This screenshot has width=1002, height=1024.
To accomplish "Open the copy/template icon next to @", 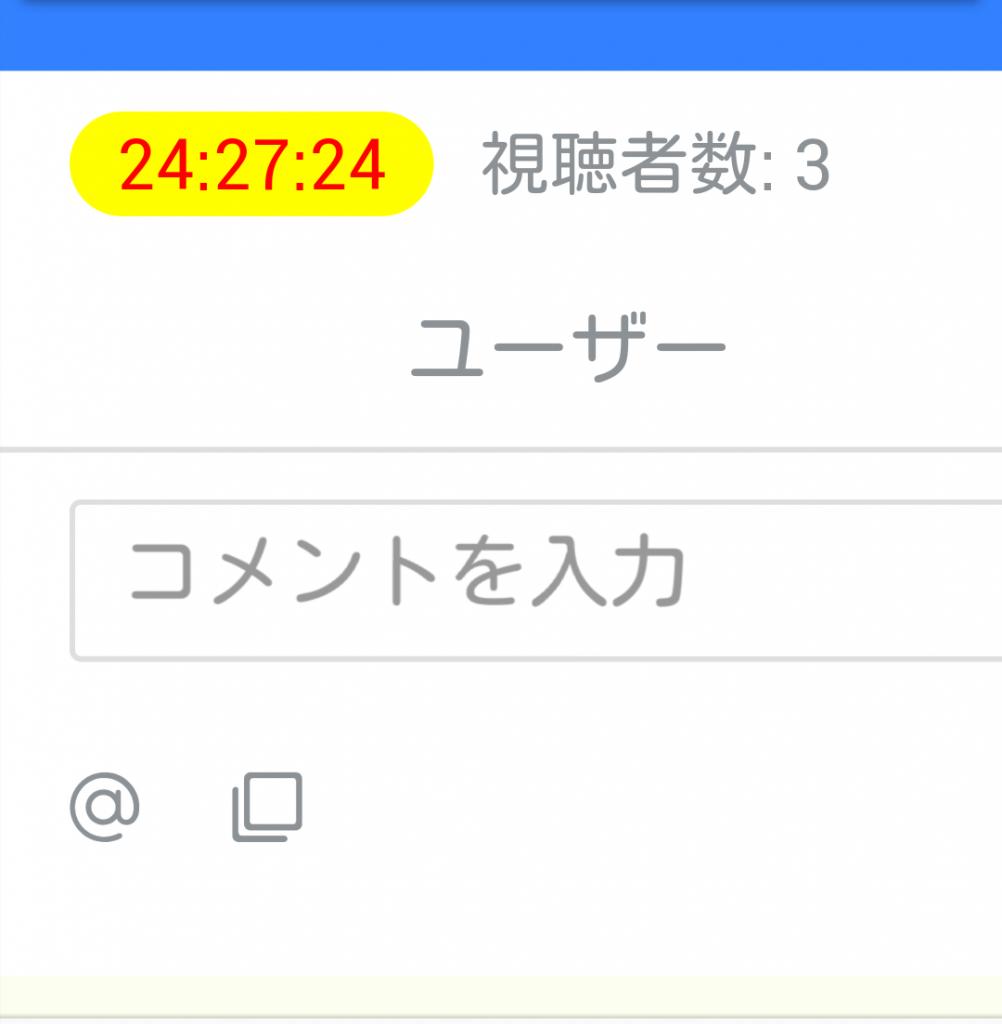I will pos(267,806).
